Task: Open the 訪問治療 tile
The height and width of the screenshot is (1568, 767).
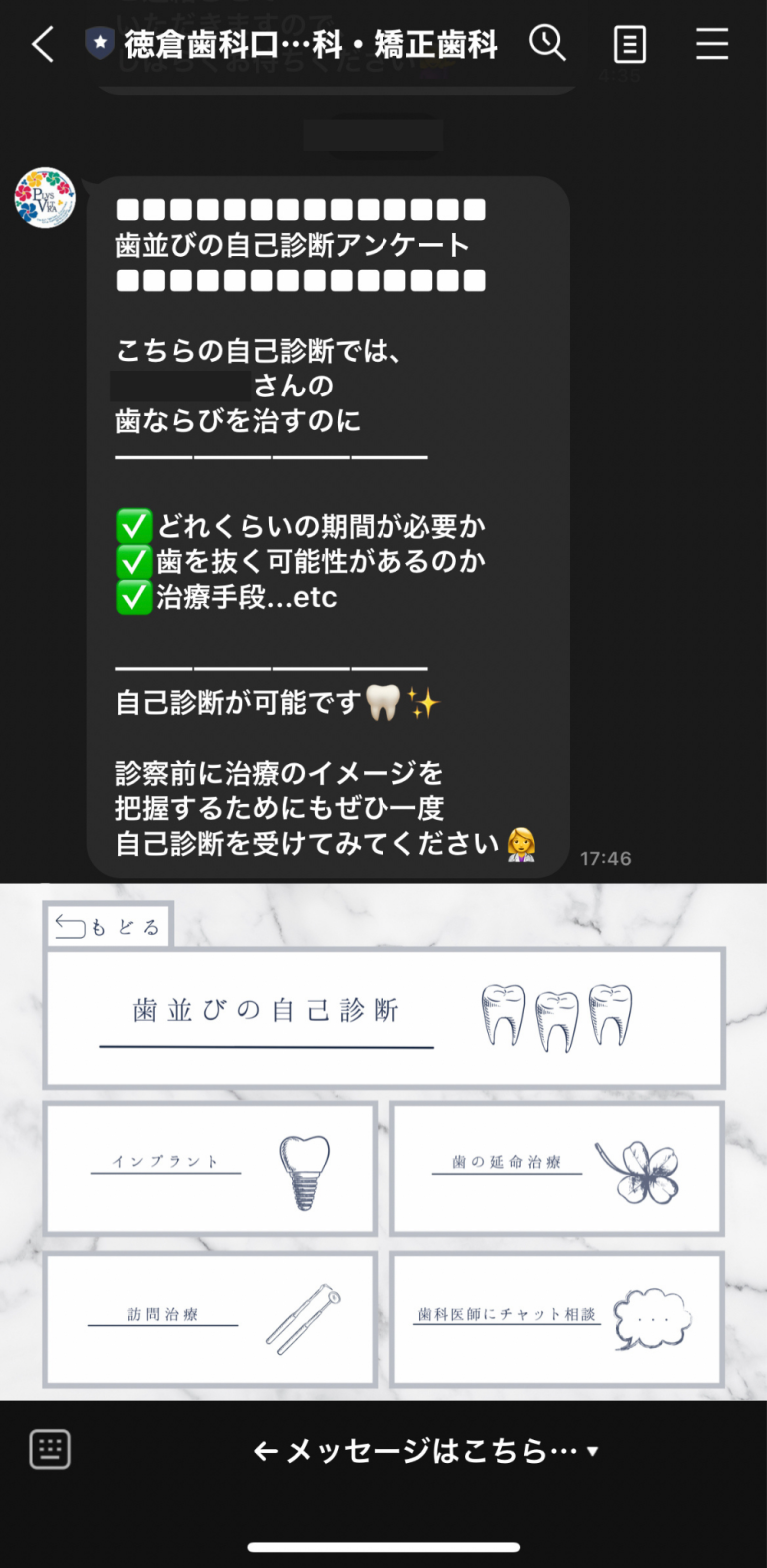Action: (211, 1319)
